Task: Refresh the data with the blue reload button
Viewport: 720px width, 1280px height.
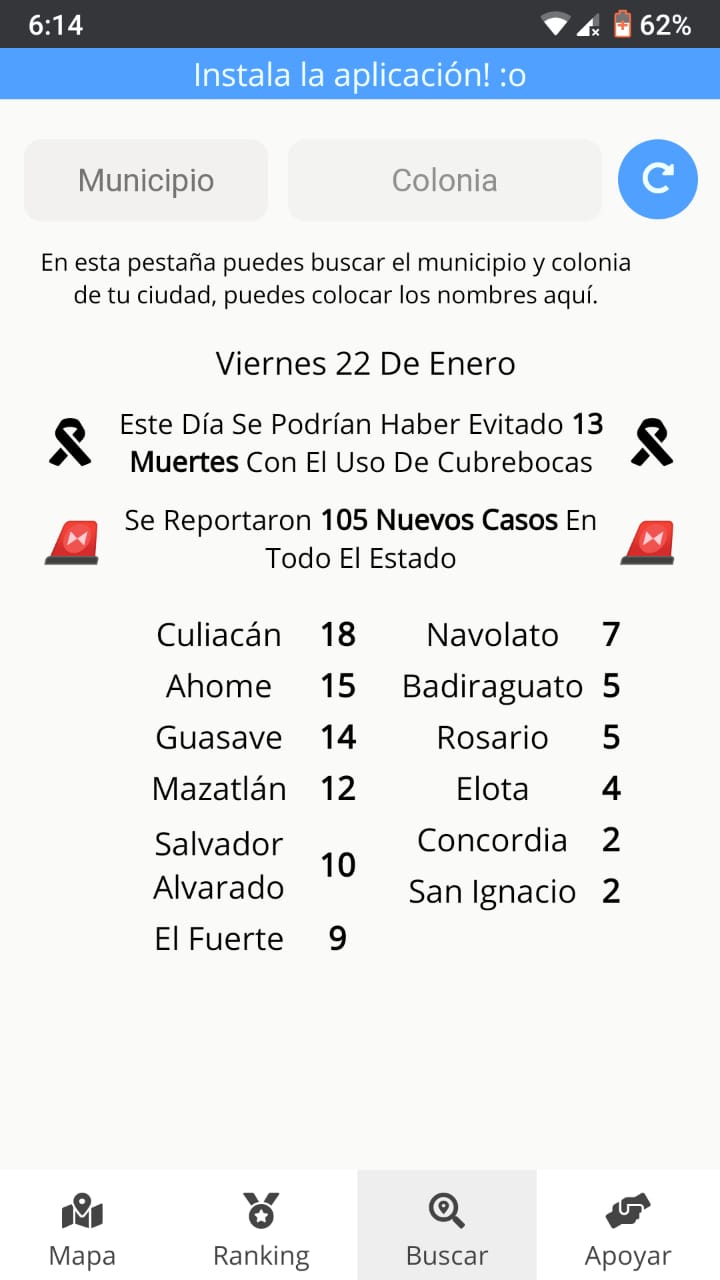Action: pos(657,179)
